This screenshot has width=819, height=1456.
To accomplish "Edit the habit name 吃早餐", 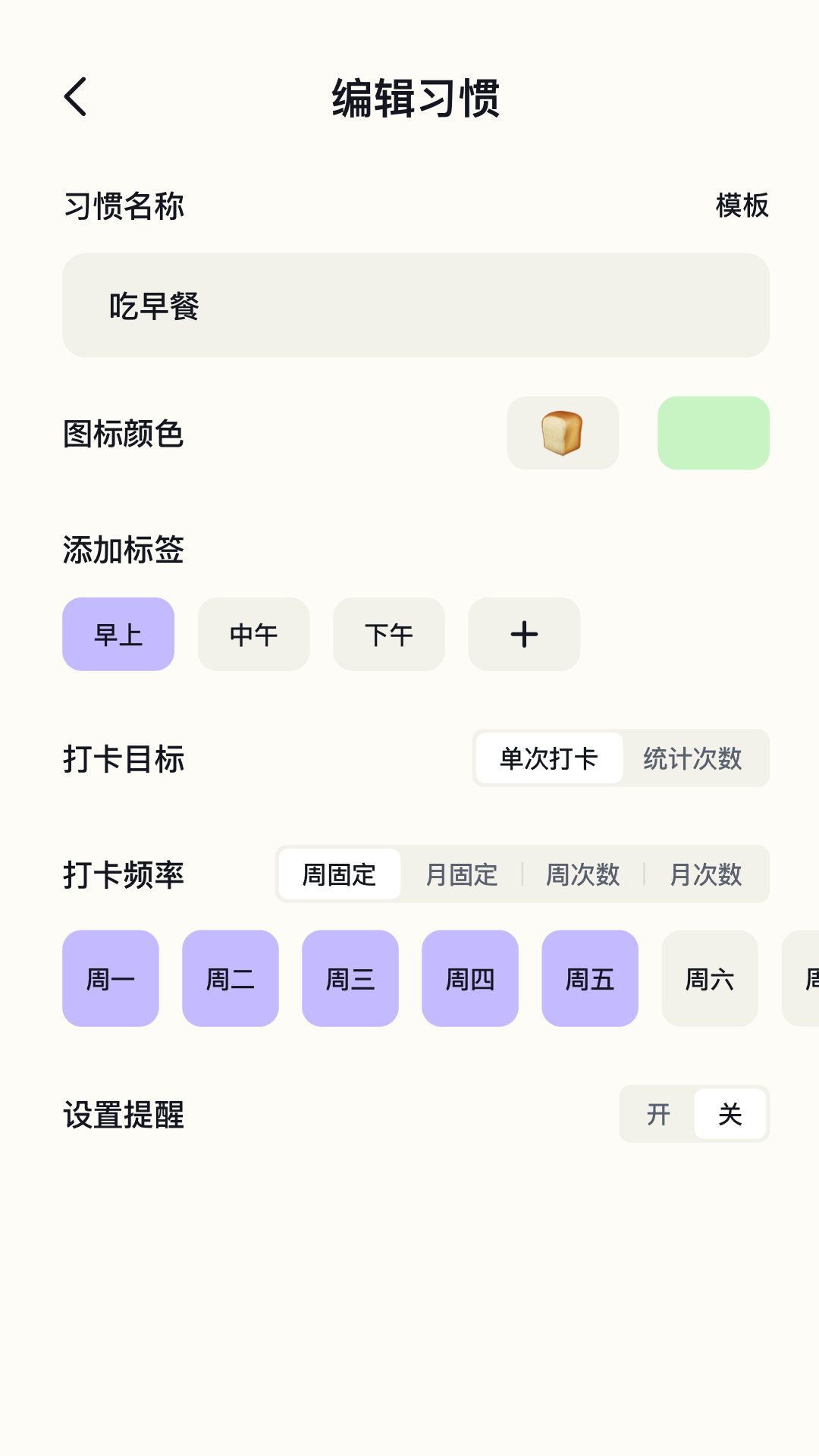I will click(x=416, y=305).
